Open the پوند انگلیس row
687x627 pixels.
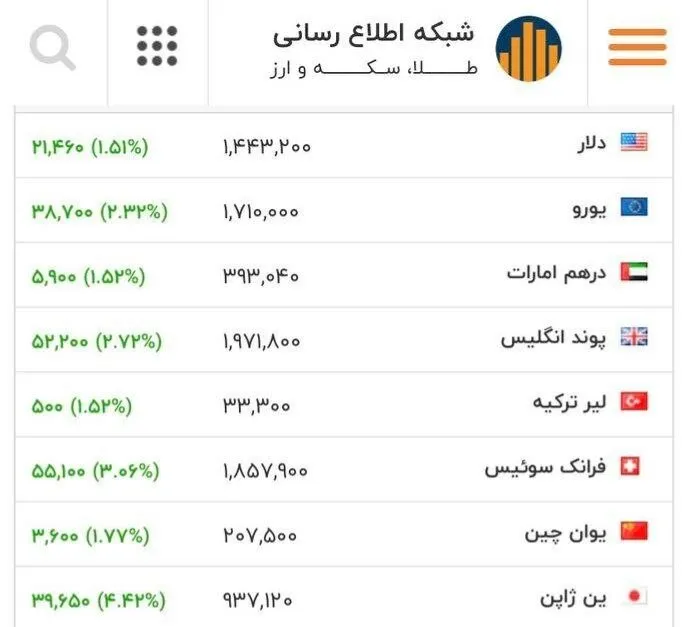point(344,340)
